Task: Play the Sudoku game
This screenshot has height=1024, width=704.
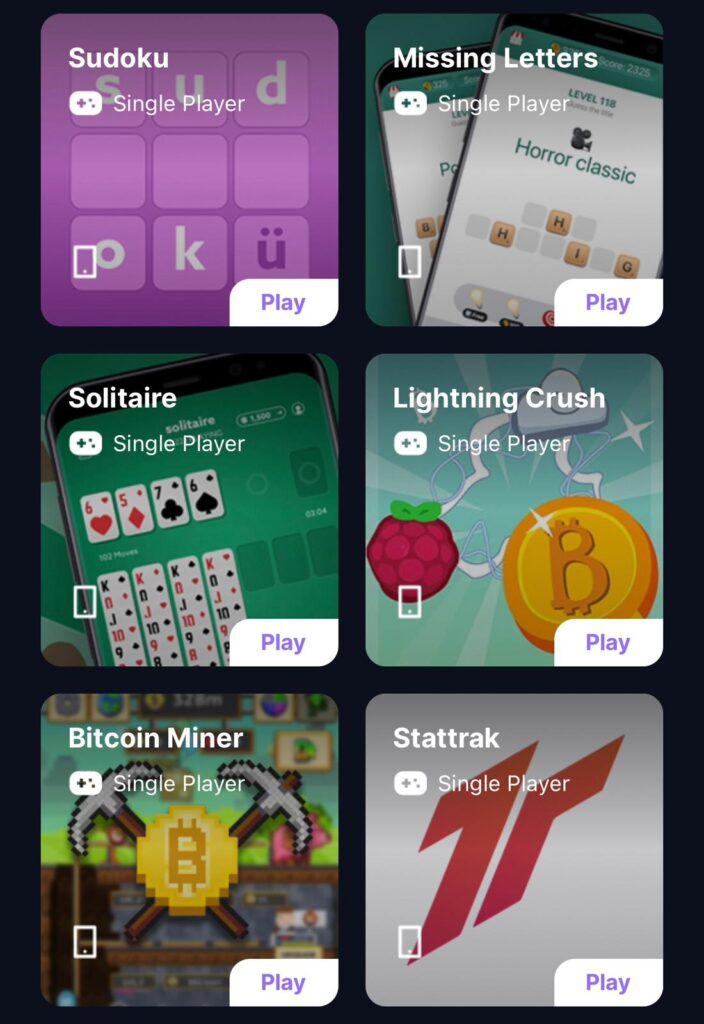Action: pyautogui.click(x=283, y=303)
